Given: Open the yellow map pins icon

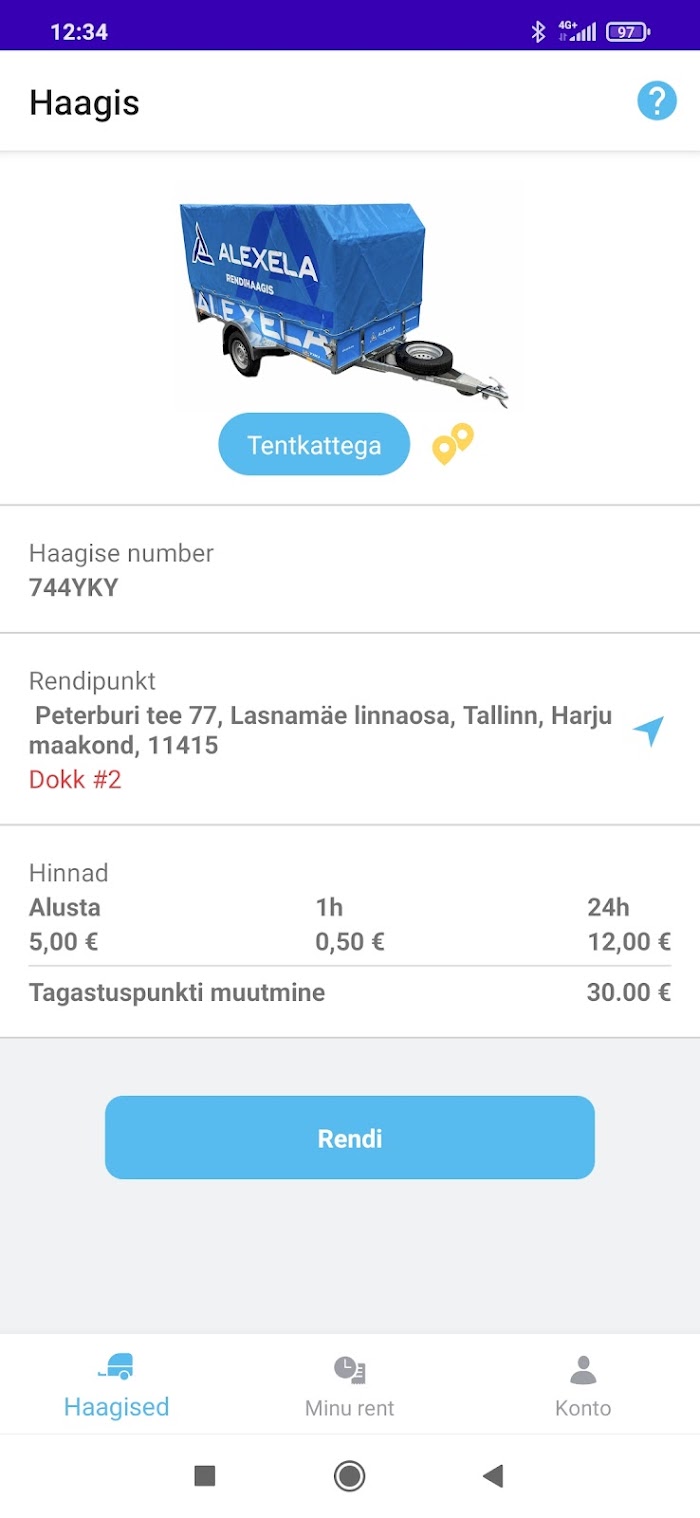Looking at the screenshot, I should pyautogui.click(x=452, y=444).
